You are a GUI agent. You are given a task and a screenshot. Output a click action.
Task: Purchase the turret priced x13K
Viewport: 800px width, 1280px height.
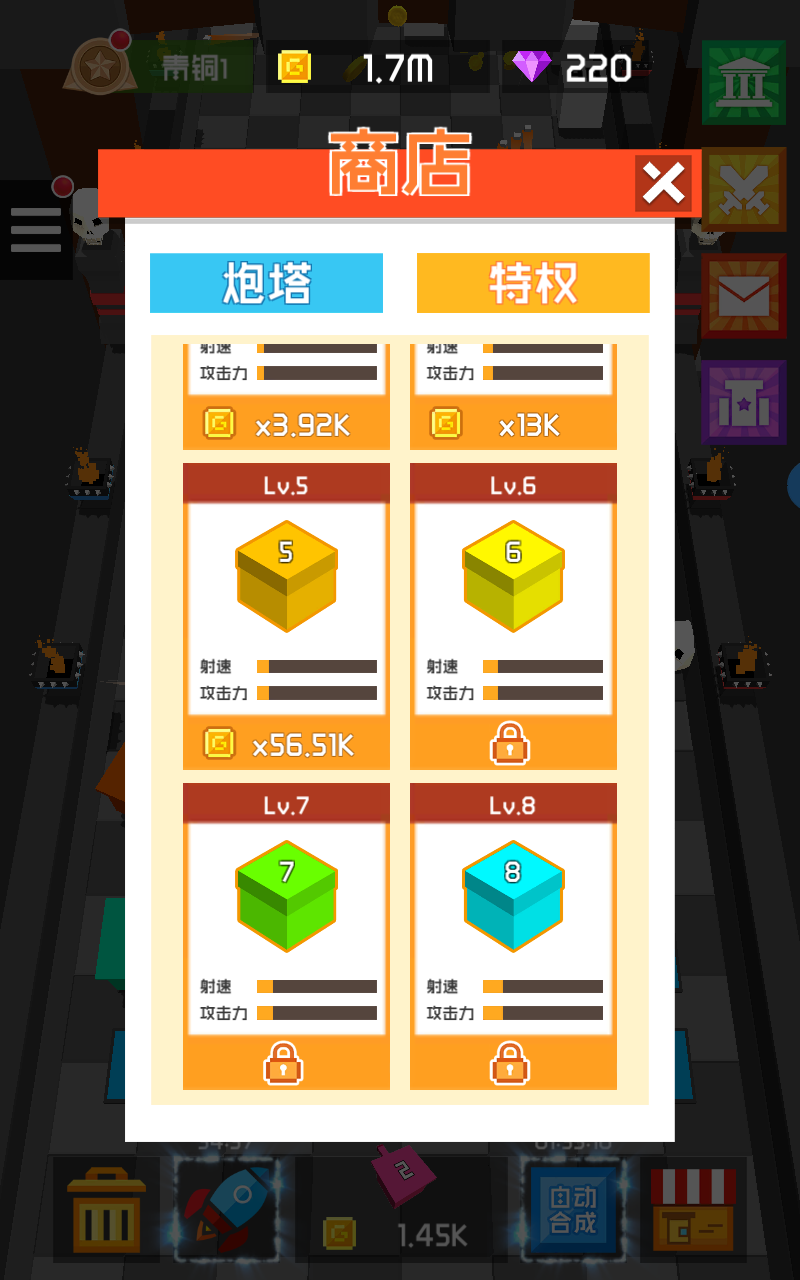point(513,424)
